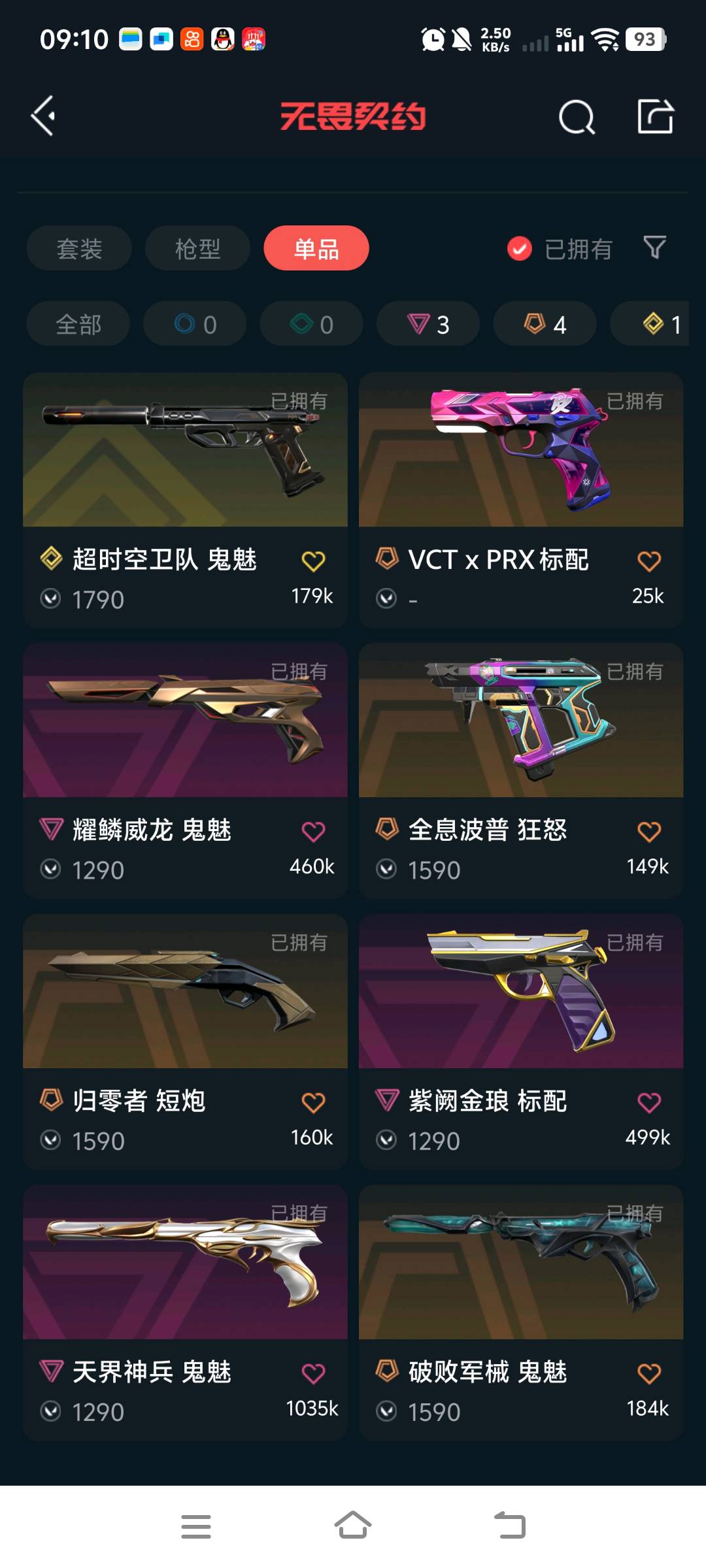Filter by the pink tier chip showing 3
This screenshot has height=1568, width=706.
coord(428,324)
